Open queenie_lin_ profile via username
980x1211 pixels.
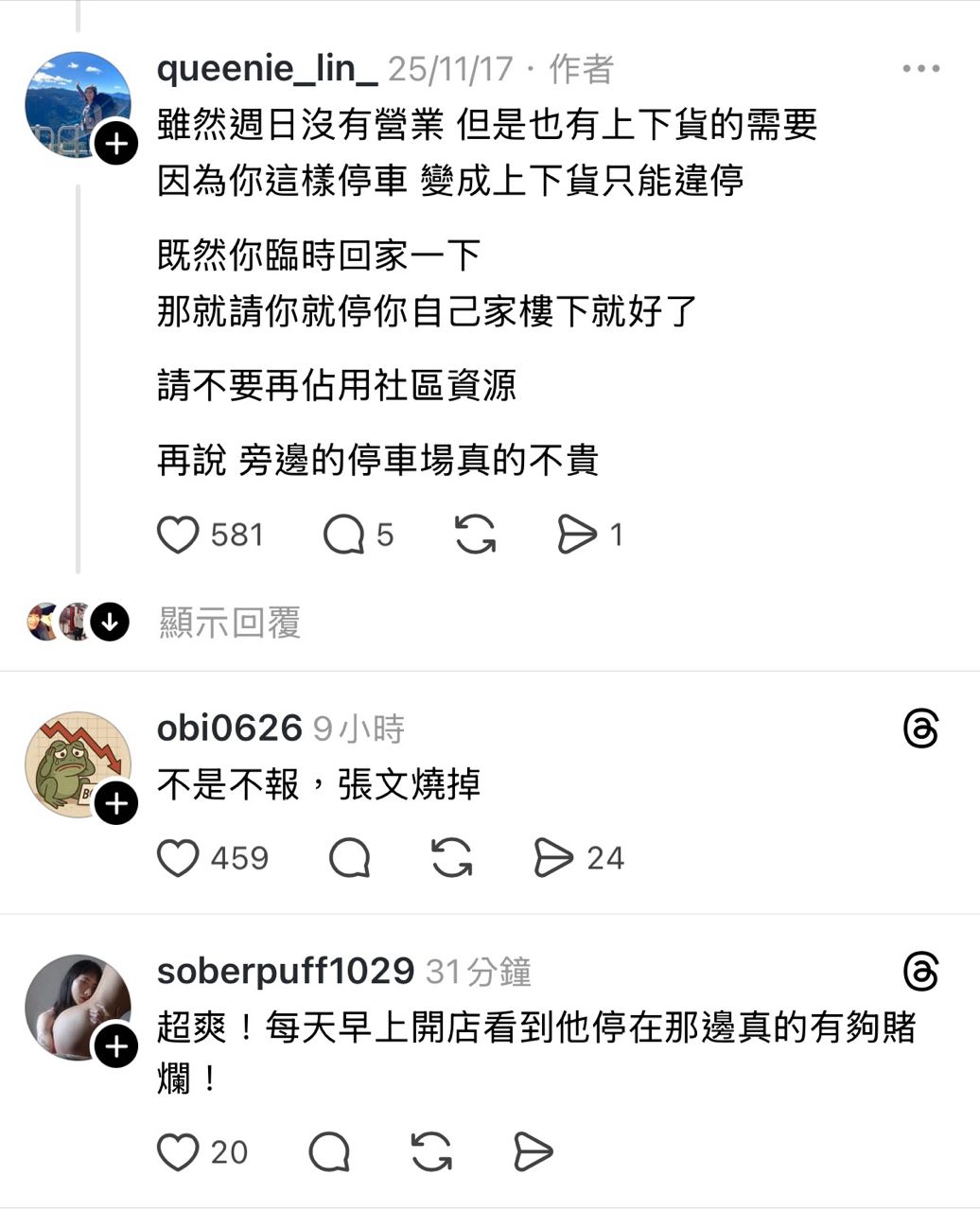(268, 69)
